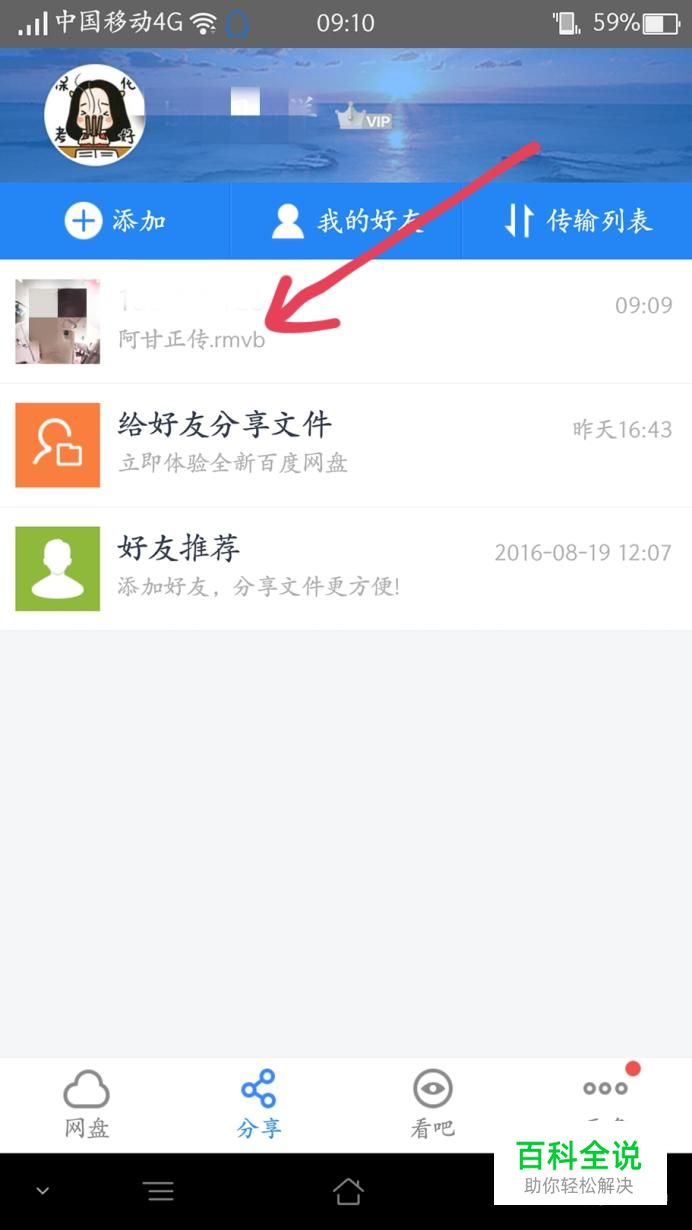The image size is (692, 1230).
Task: Open the system menu button
Action: 158,1191
